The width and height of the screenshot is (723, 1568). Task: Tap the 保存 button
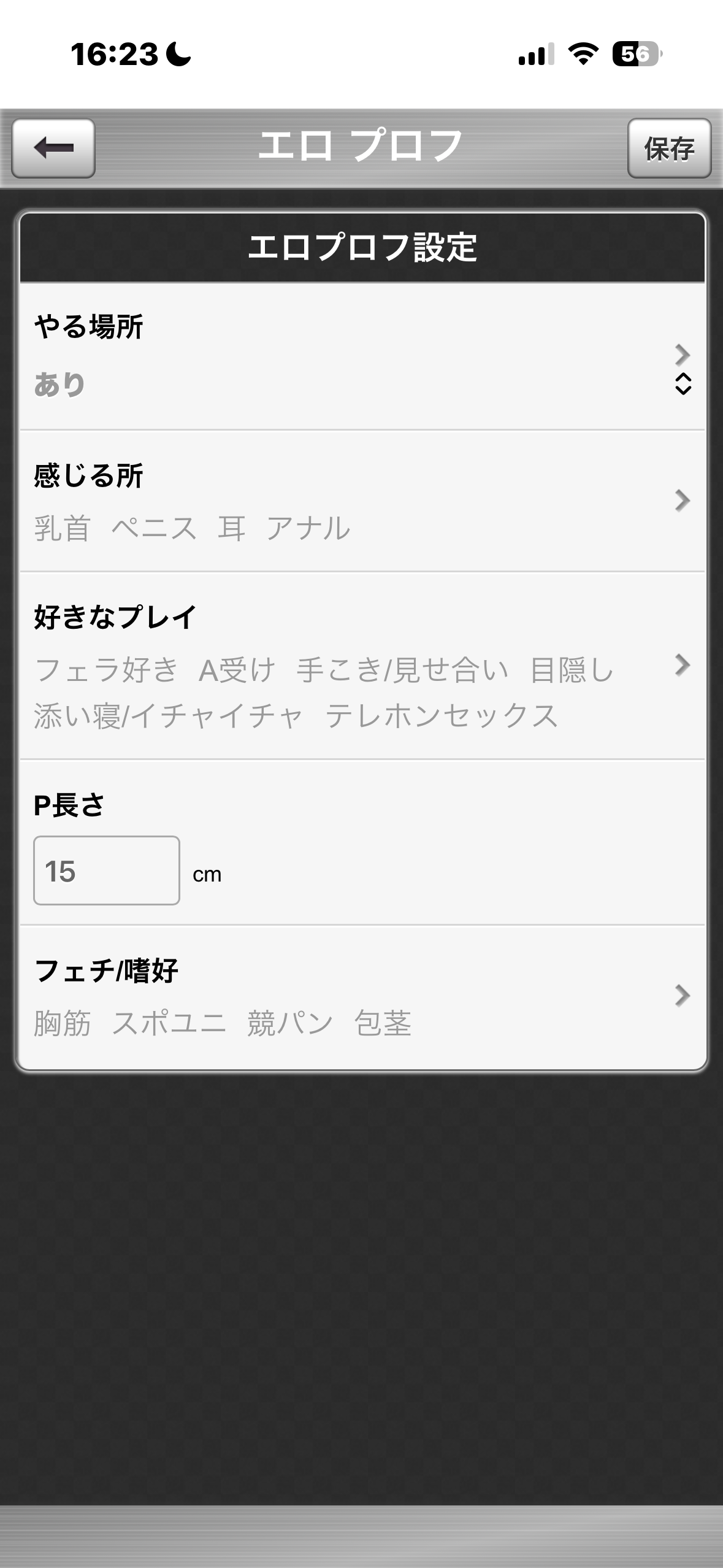click(x=668, y=148)
